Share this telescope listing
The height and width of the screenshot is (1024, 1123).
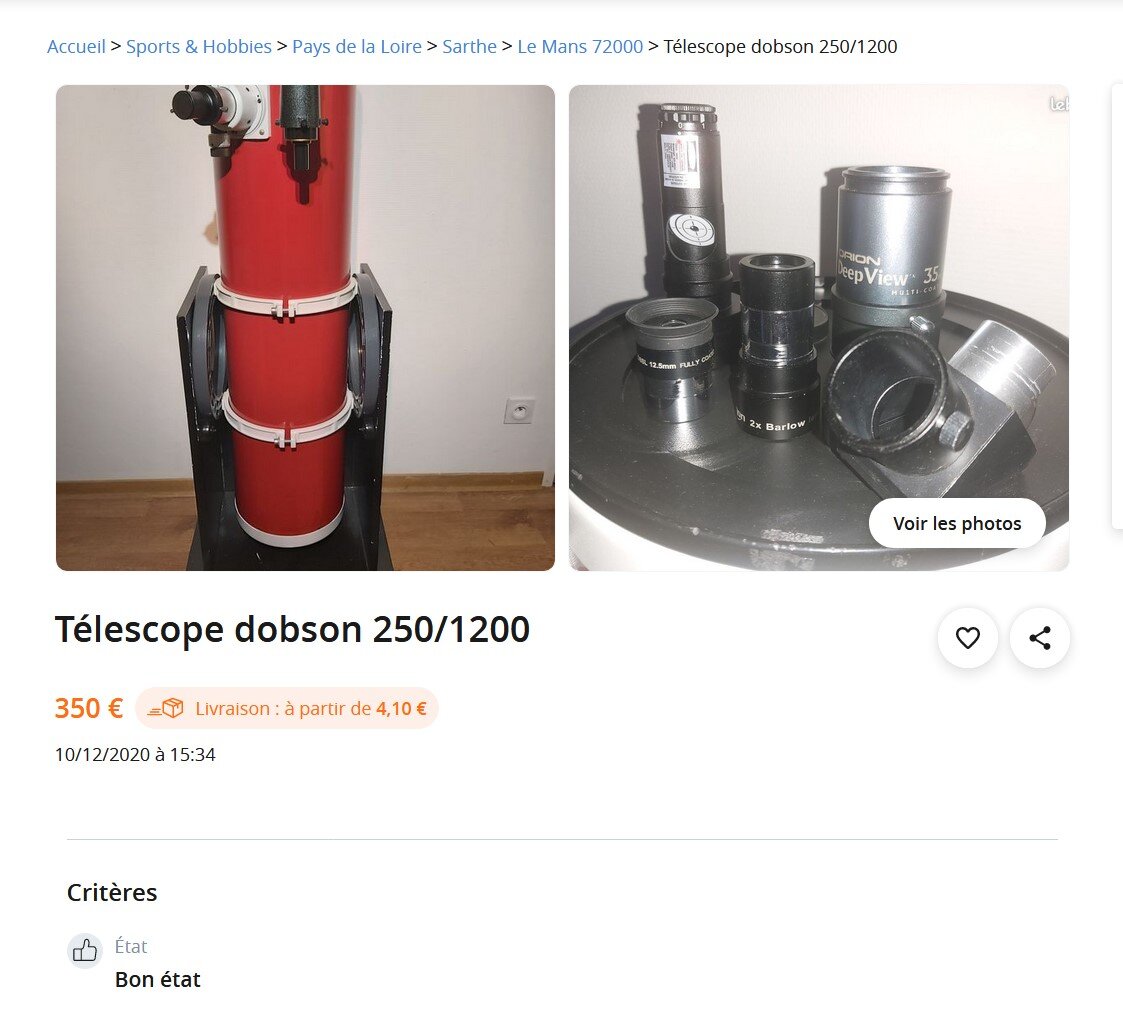click(x=1040, y=638)
